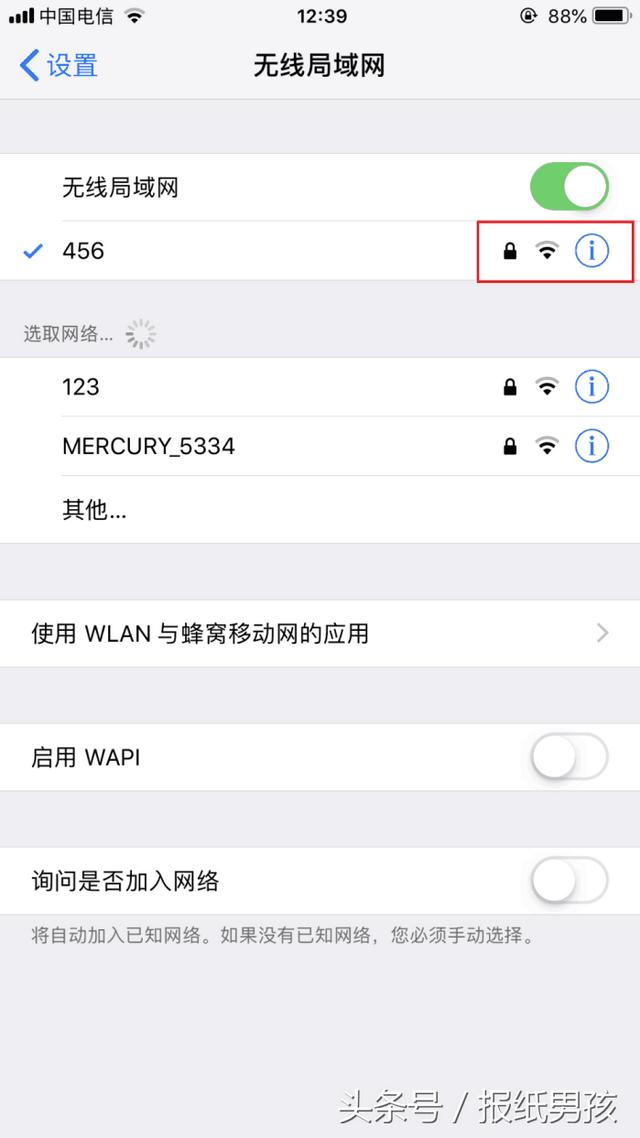Screen dimensions: 640x1138
Task: Enable the 启用 WAPI switch
Action: pos(569,757)
